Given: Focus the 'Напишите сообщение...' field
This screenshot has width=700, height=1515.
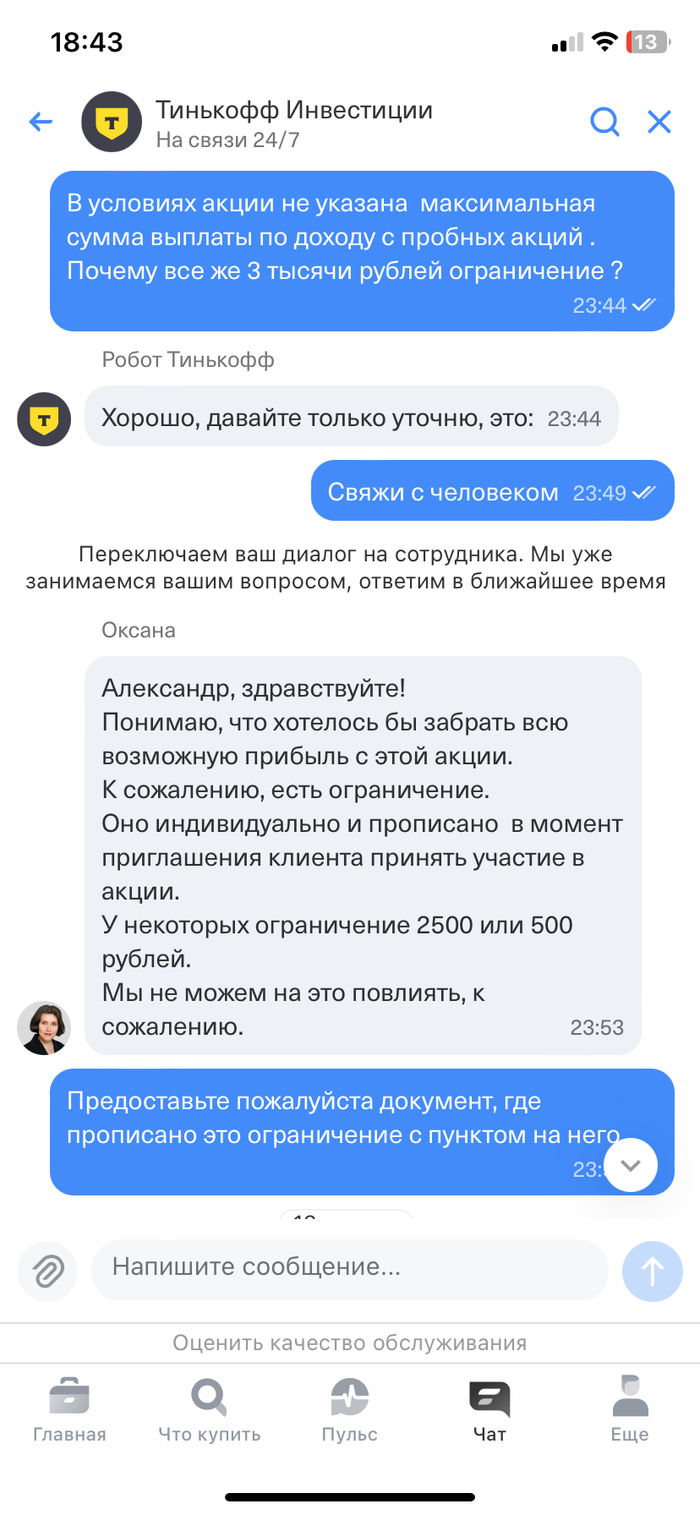Looking at the screenshot, I should pos(350,1268).
